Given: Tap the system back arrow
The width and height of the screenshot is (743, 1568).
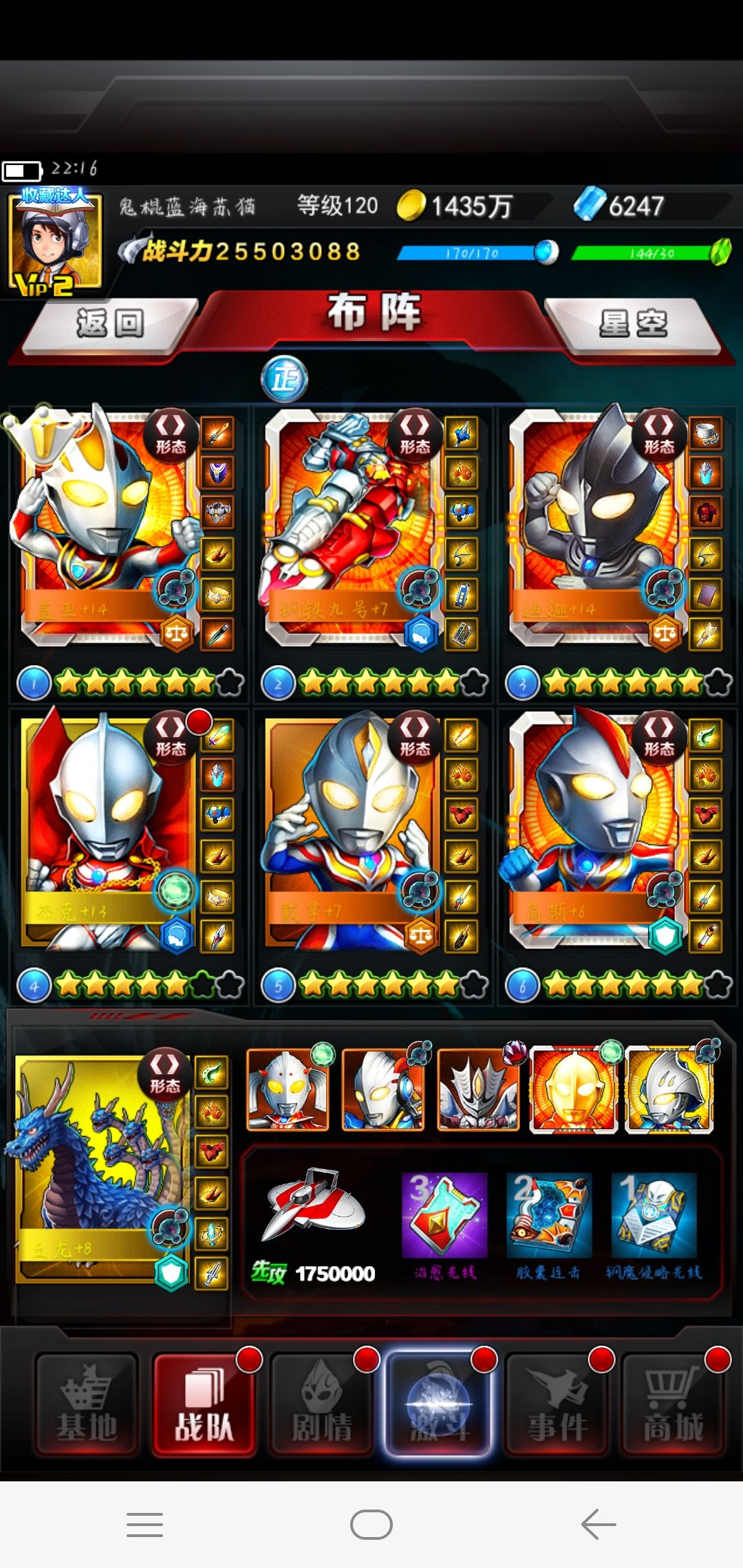Looking at the screenshot, I should (598, 1525).
